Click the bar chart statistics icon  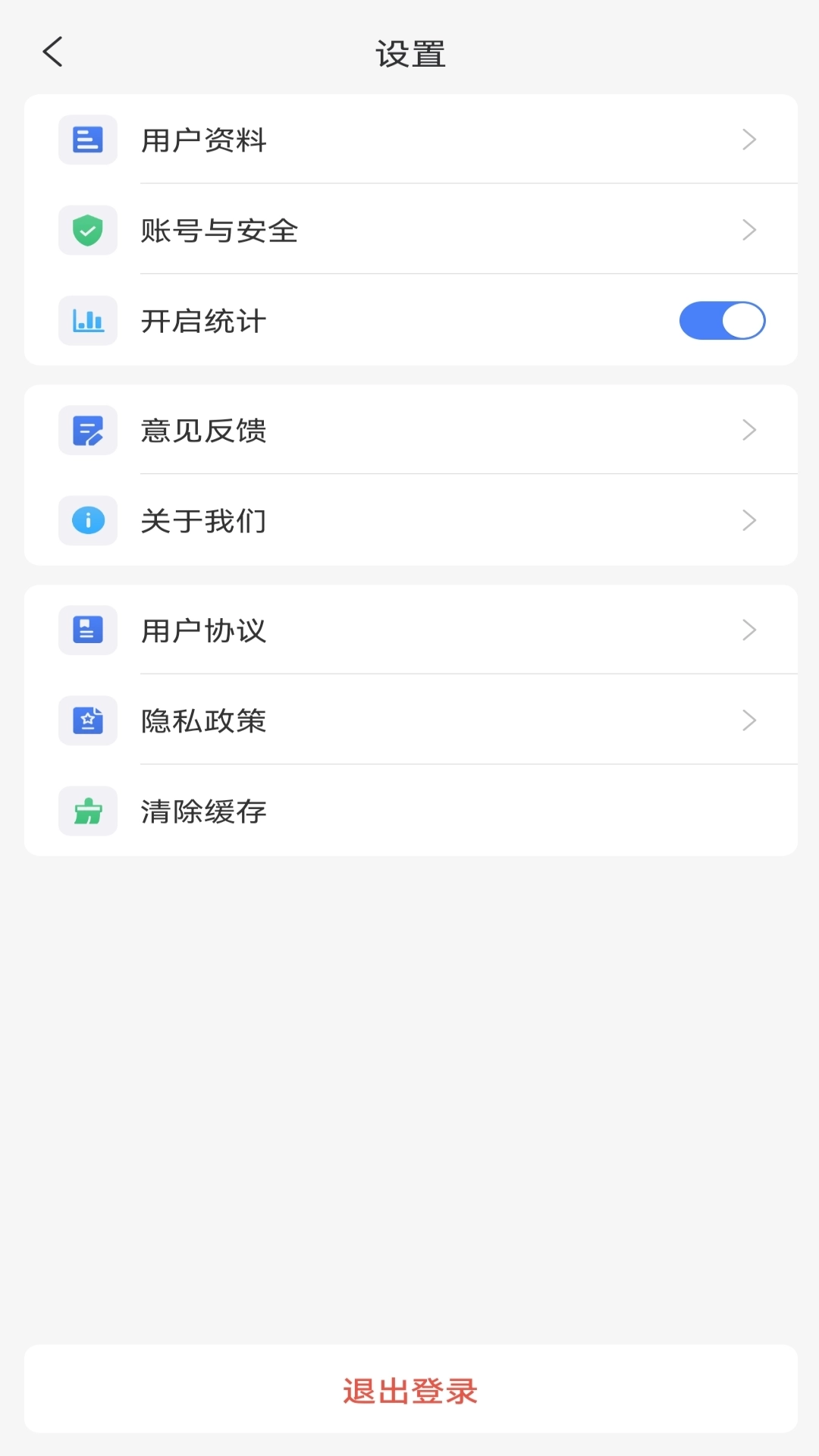tap(87, 320)
